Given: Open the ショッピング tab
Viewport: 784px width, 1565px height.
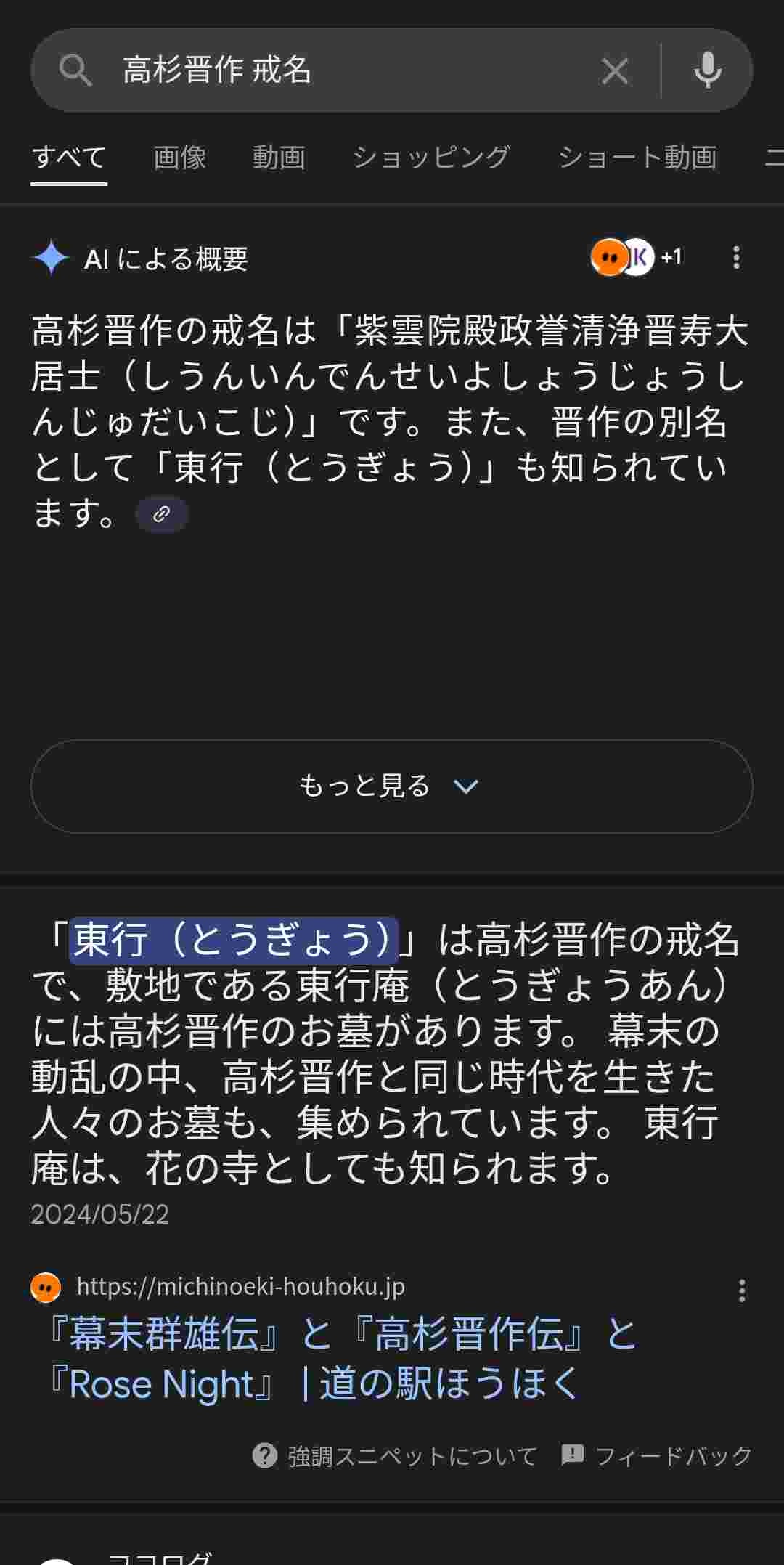Looking at the screenshot, I should coord(431,158).
